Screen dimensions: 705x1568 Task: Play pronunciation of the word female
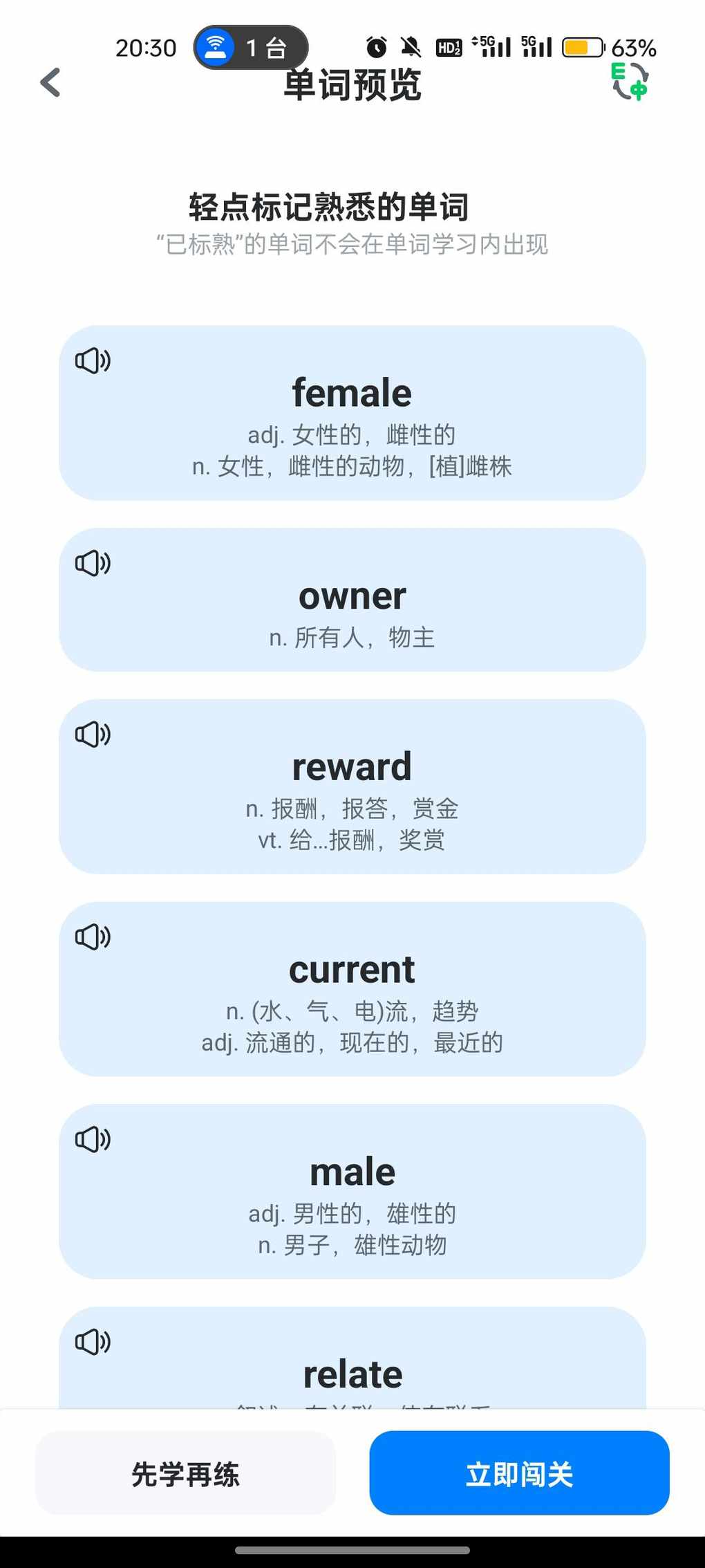[x=93, y=360]
